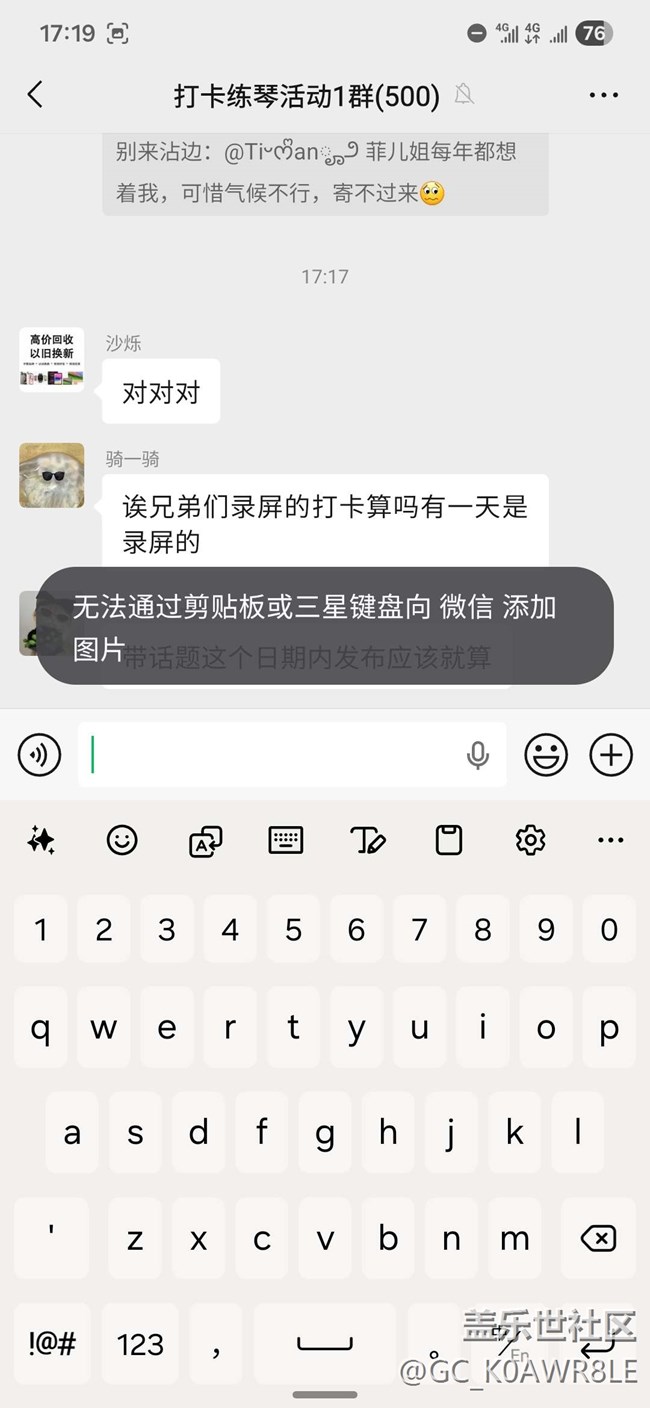Tap the backspace key
Image resolution: width=650 pixels, height=1408 pixels.
(x=598, y=1240)
